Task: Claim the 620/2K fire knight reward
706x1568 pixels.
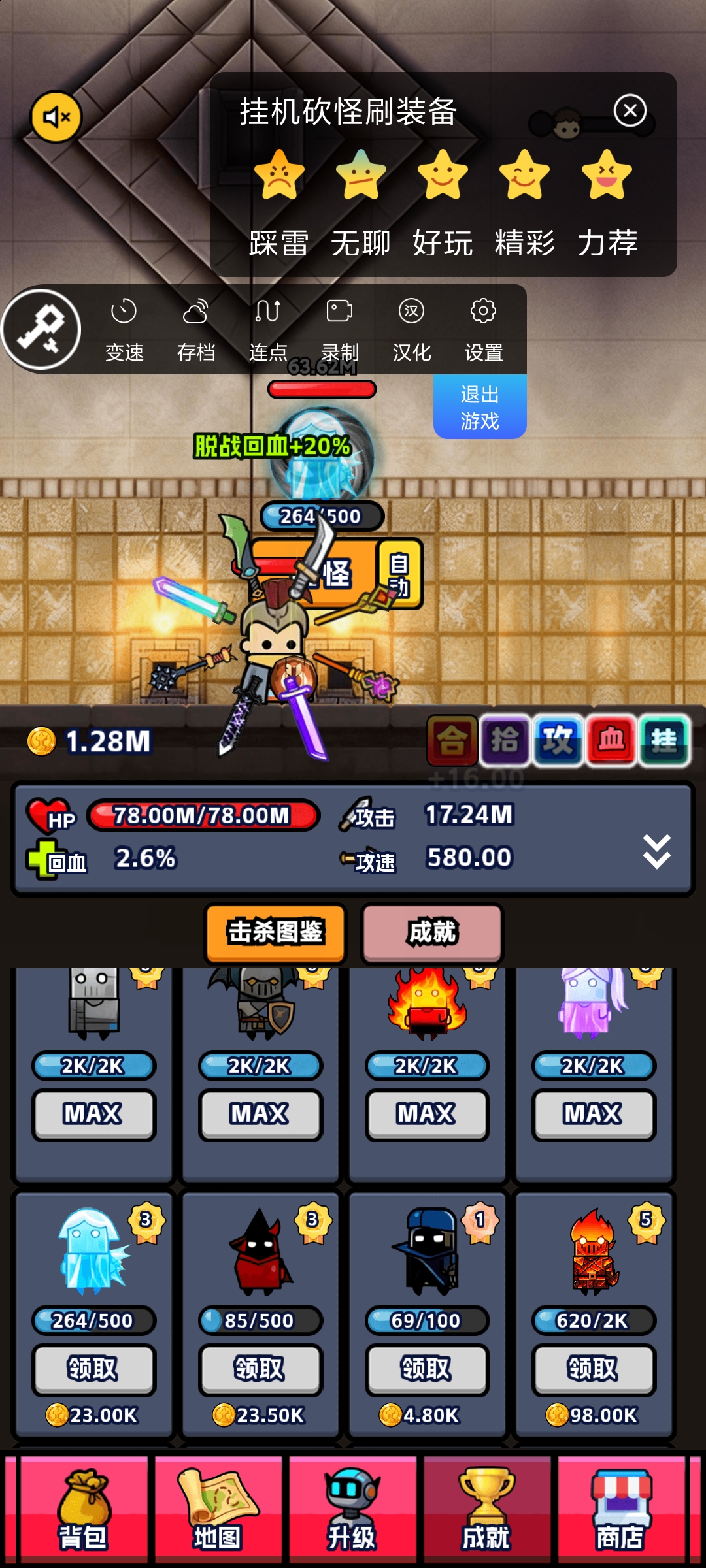Action: click(x=593, y=1369)
